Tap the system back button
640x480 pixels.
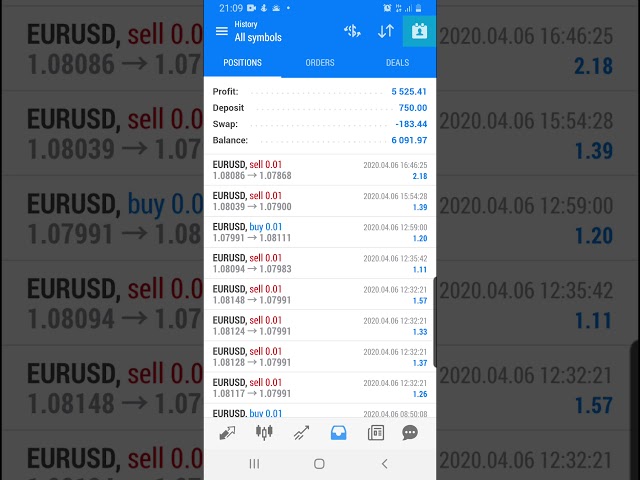tap(385, 464)
